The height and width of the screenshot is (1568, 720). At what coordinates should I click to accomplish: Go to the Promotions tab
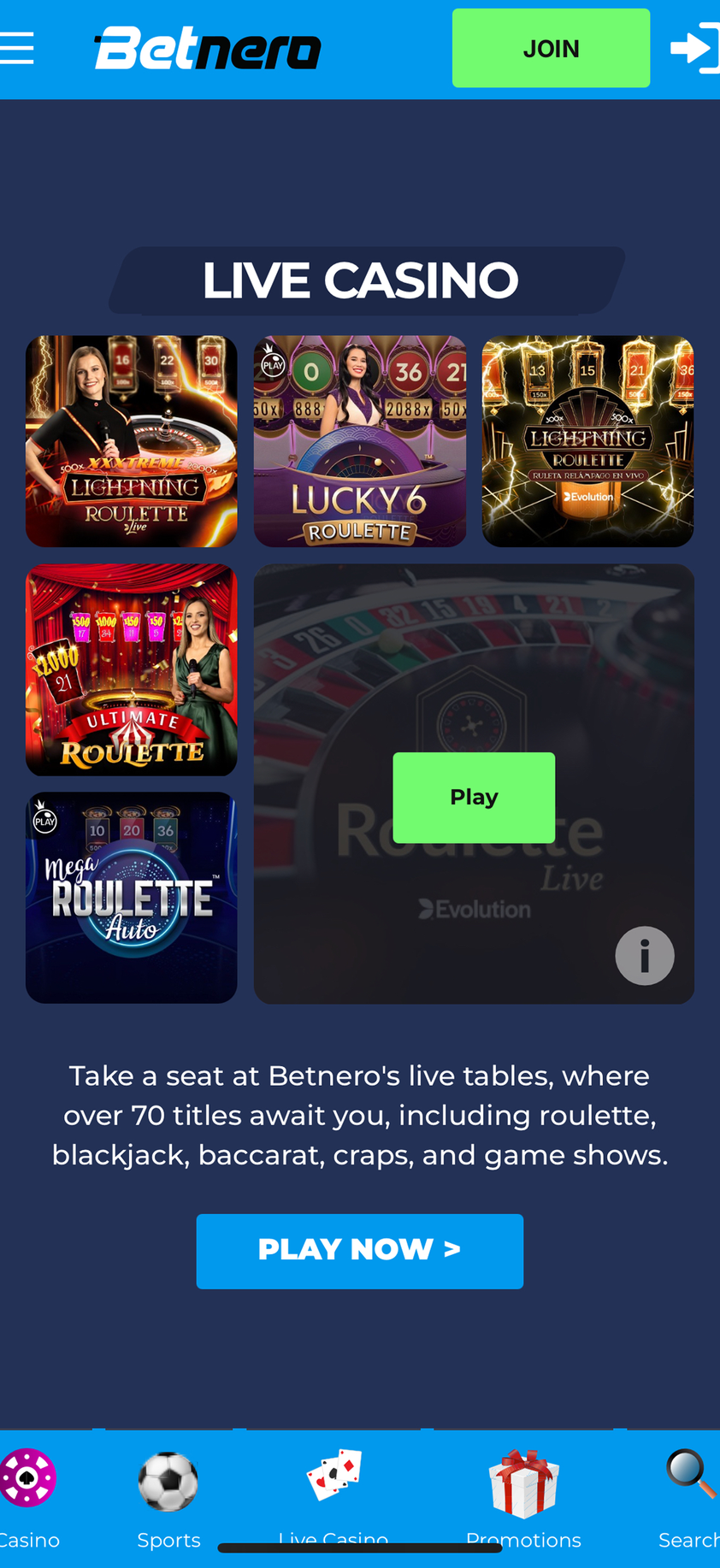click(x=523, y=1498)
